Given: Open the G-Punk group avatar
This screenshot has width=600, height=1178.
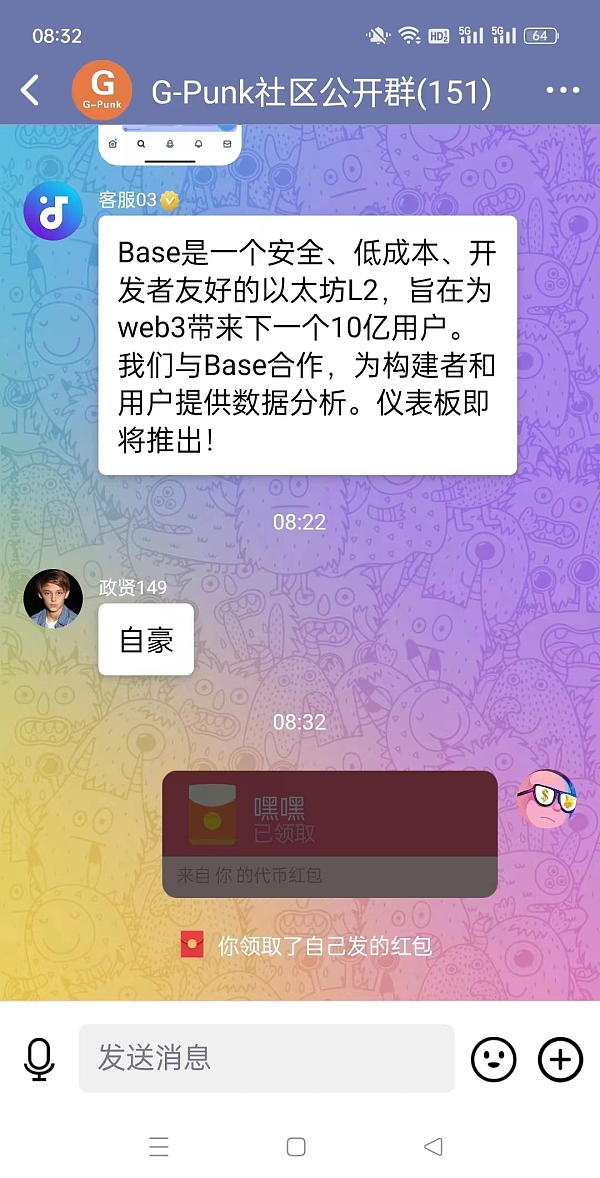Looking at the screenshot, I should [x=102, y=92].
